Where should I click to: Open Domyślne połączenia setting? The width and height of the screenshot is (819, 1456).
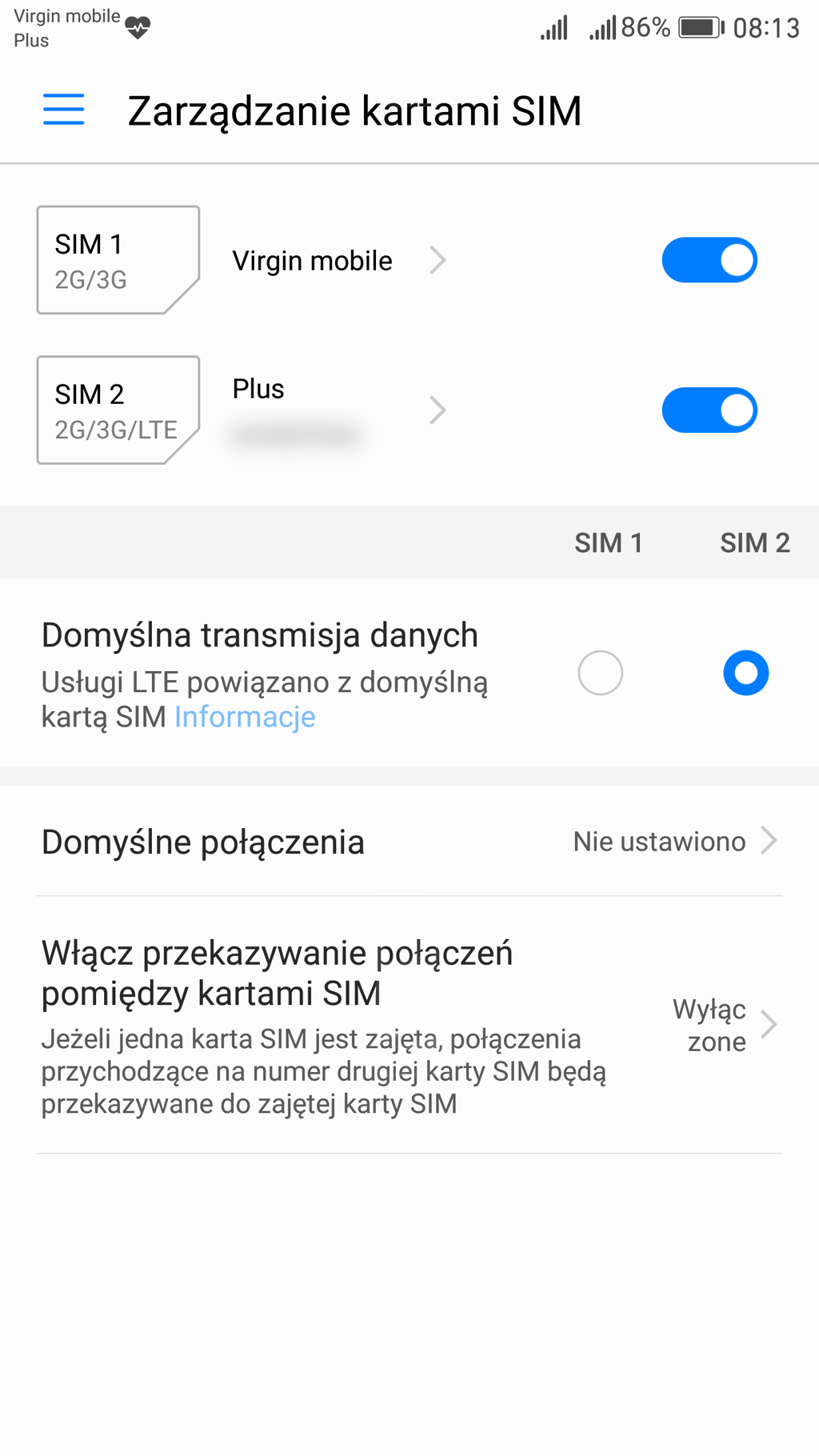click(409, 842)
